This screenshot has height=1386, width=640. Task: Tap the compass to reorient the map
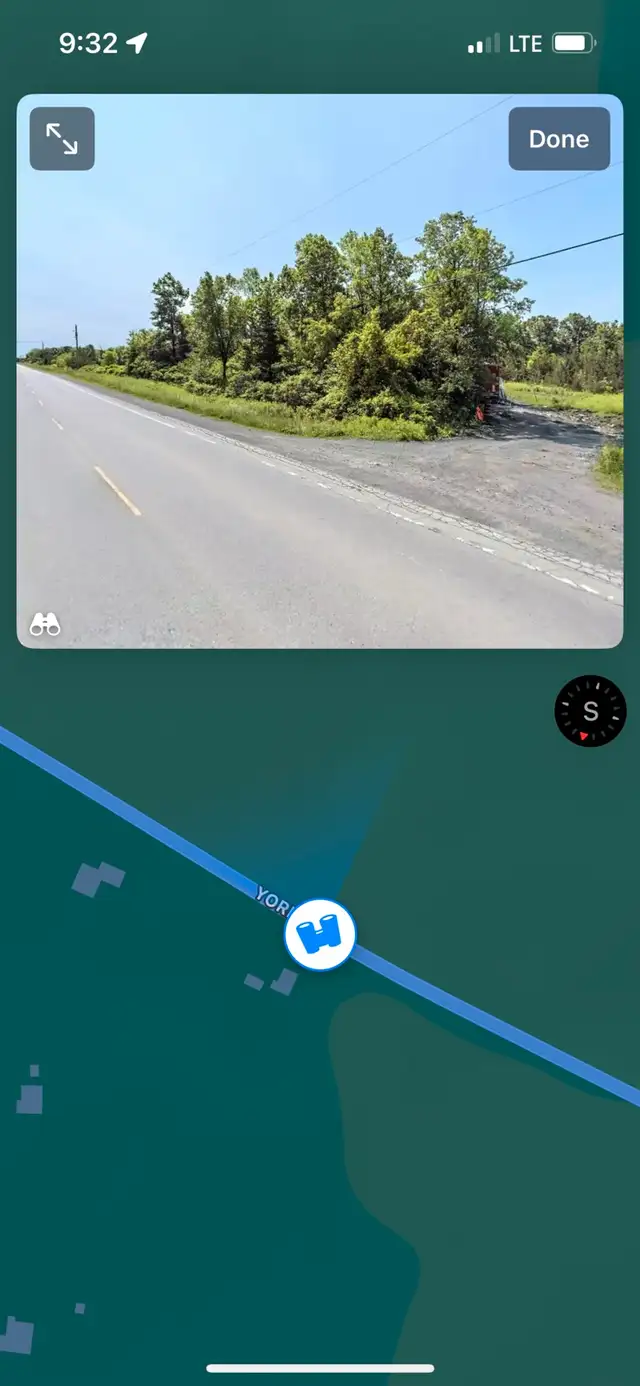590,711
